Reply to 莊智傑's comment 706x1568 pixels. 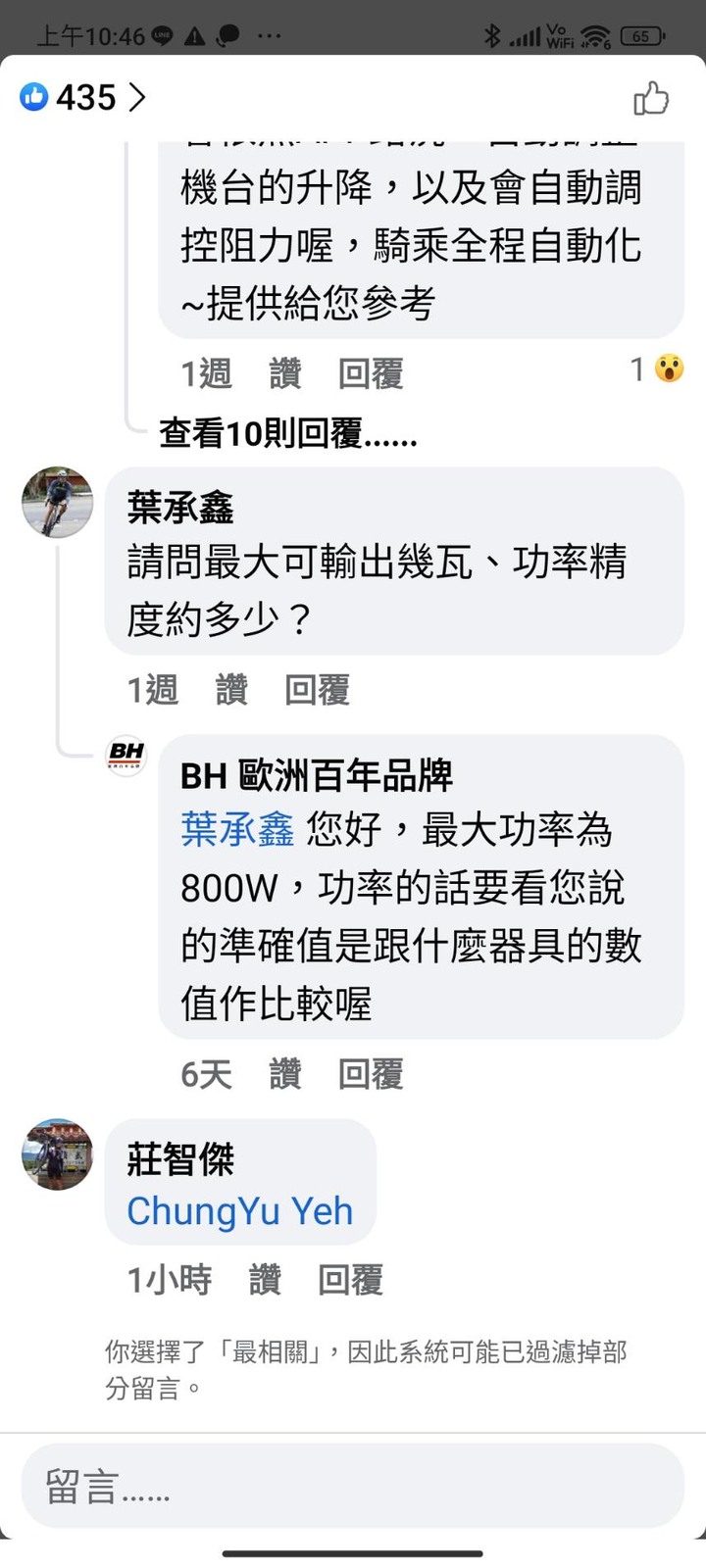click(x=350, y=1280)
